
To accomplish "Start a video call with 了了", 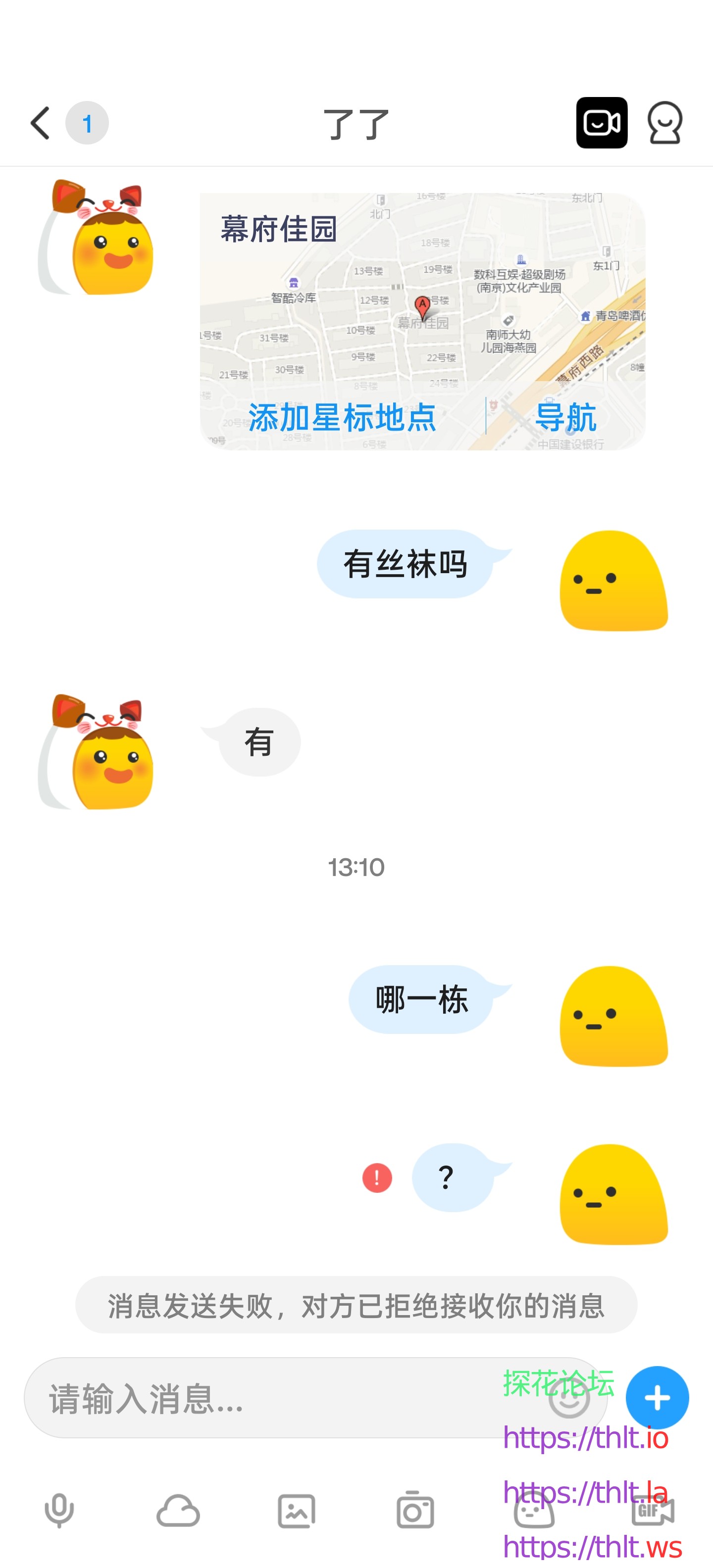I will 601,123.
